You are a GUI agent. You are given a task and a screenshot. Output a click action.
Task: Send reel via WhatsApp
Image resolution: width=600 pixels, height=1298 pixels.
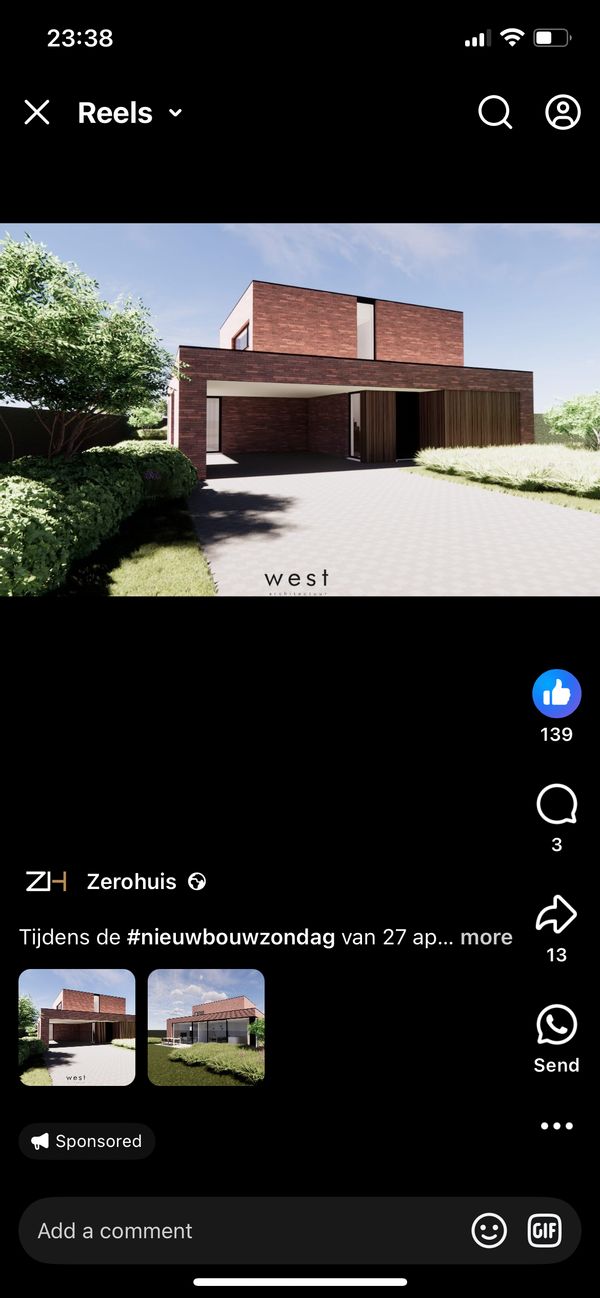[x=556, y=1025]
